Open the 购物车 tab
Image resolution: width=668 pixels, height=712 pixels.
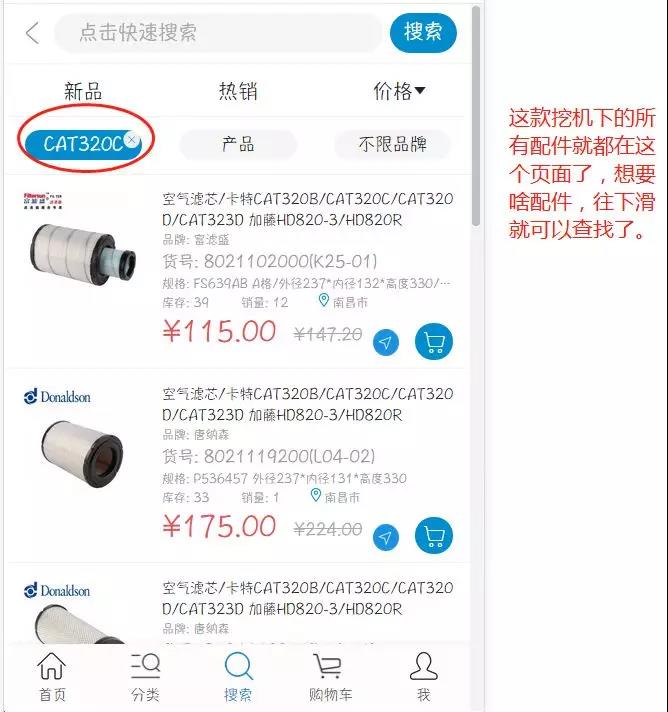[330, 676]
